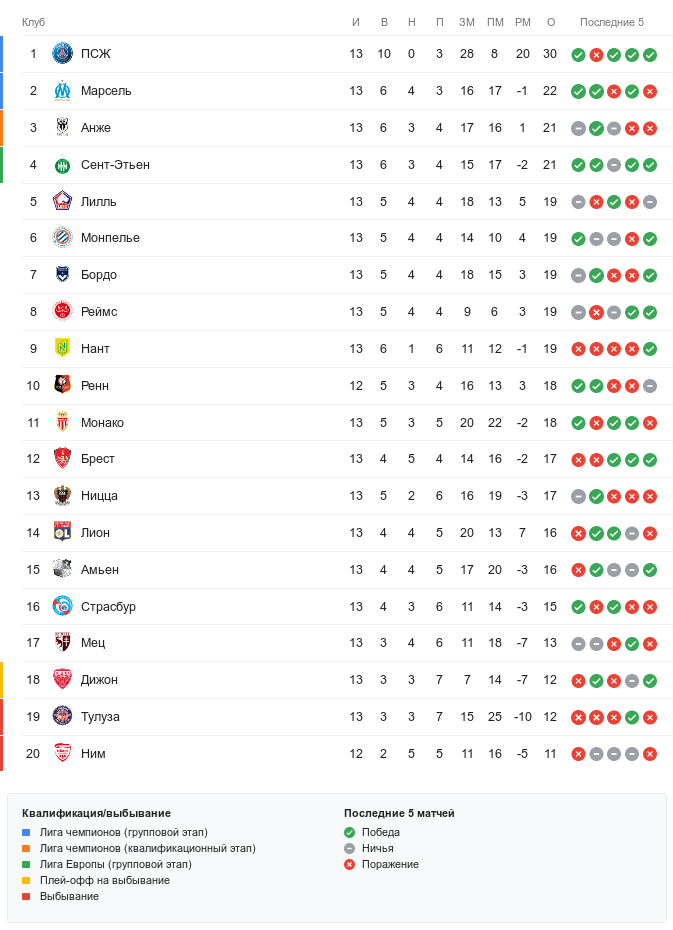Image resolution: width=673 pixels, height=930 pixels.
Task: Select the Монако club row
Action: [103, 423]
